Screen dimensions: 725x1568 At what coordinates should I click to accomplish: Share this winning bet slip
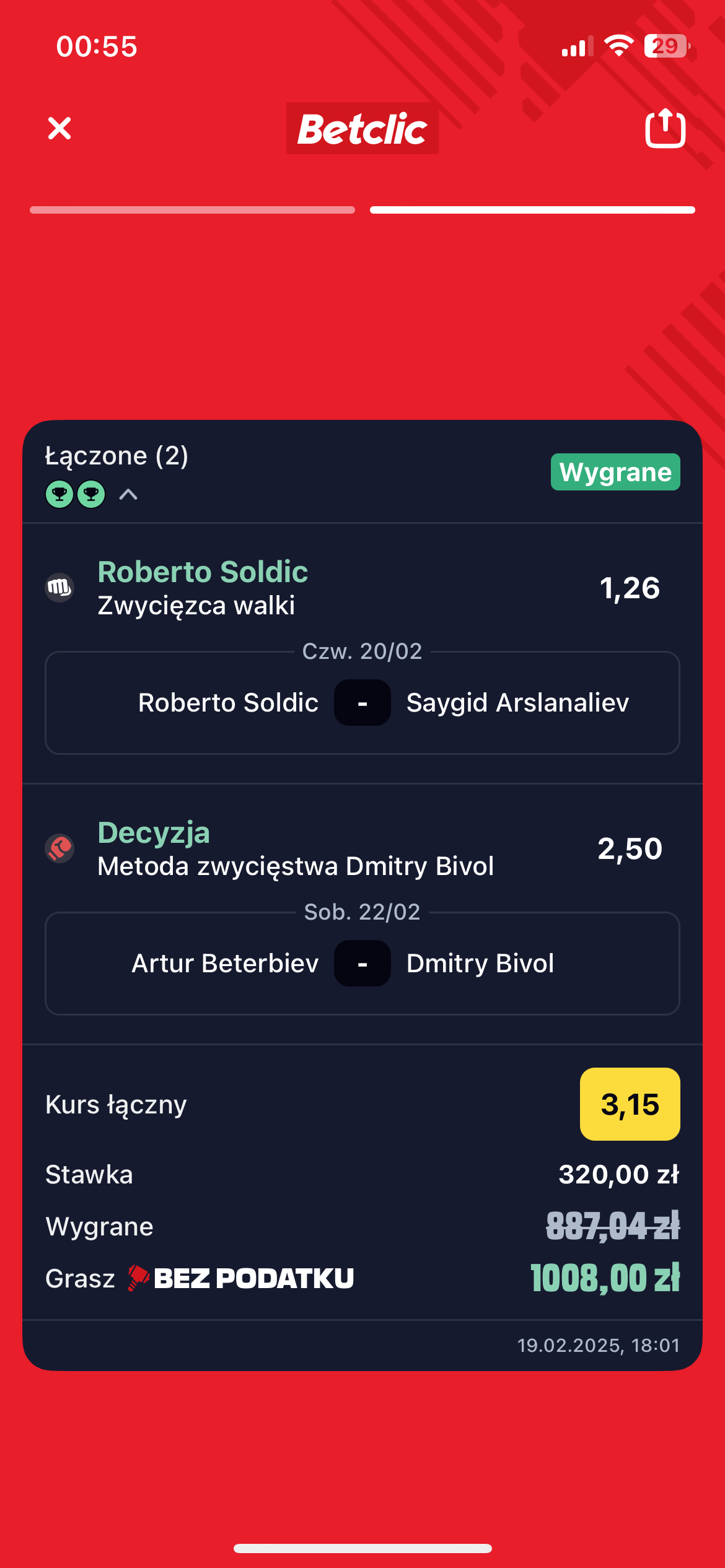[665, 129]
